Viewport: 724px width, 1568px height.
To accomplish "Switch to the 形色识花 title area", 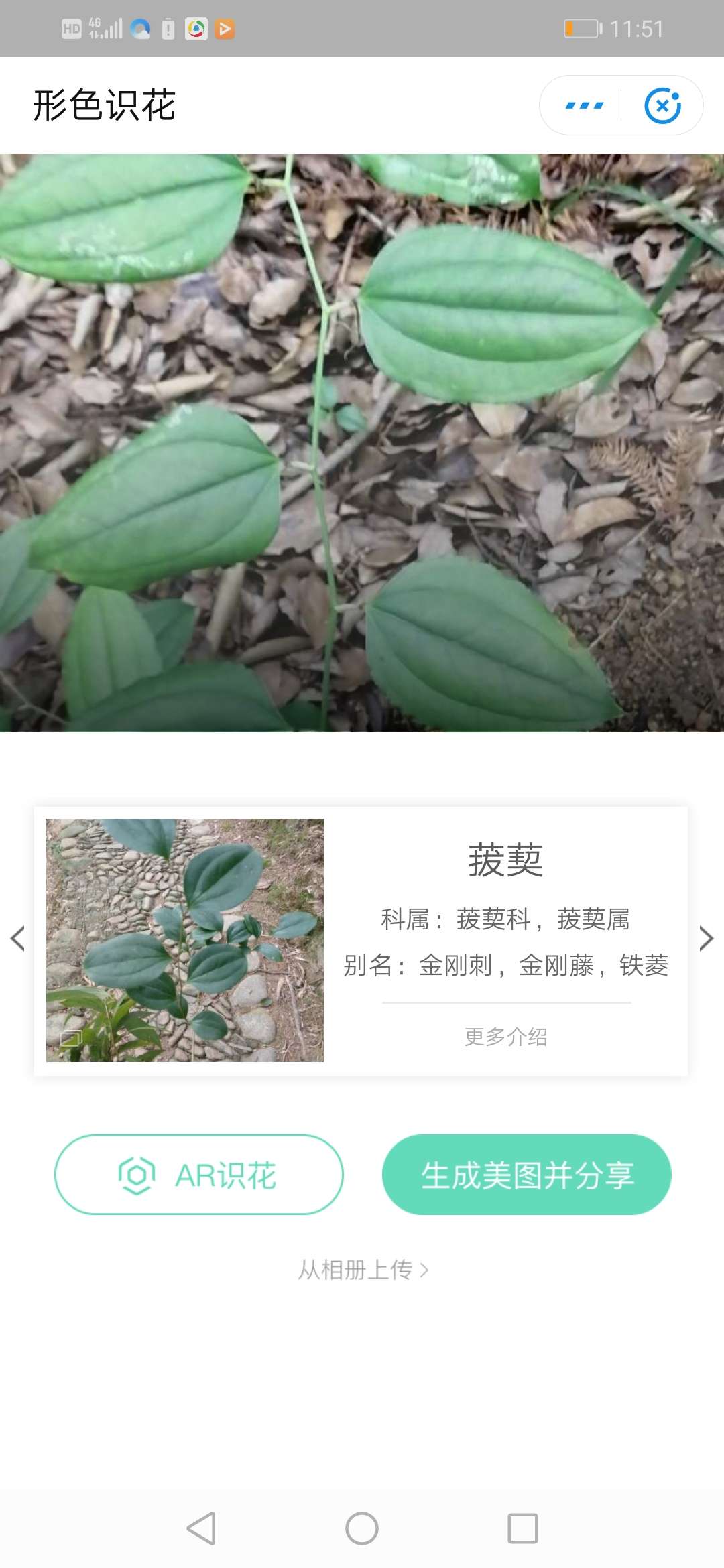I will (104, 106).
